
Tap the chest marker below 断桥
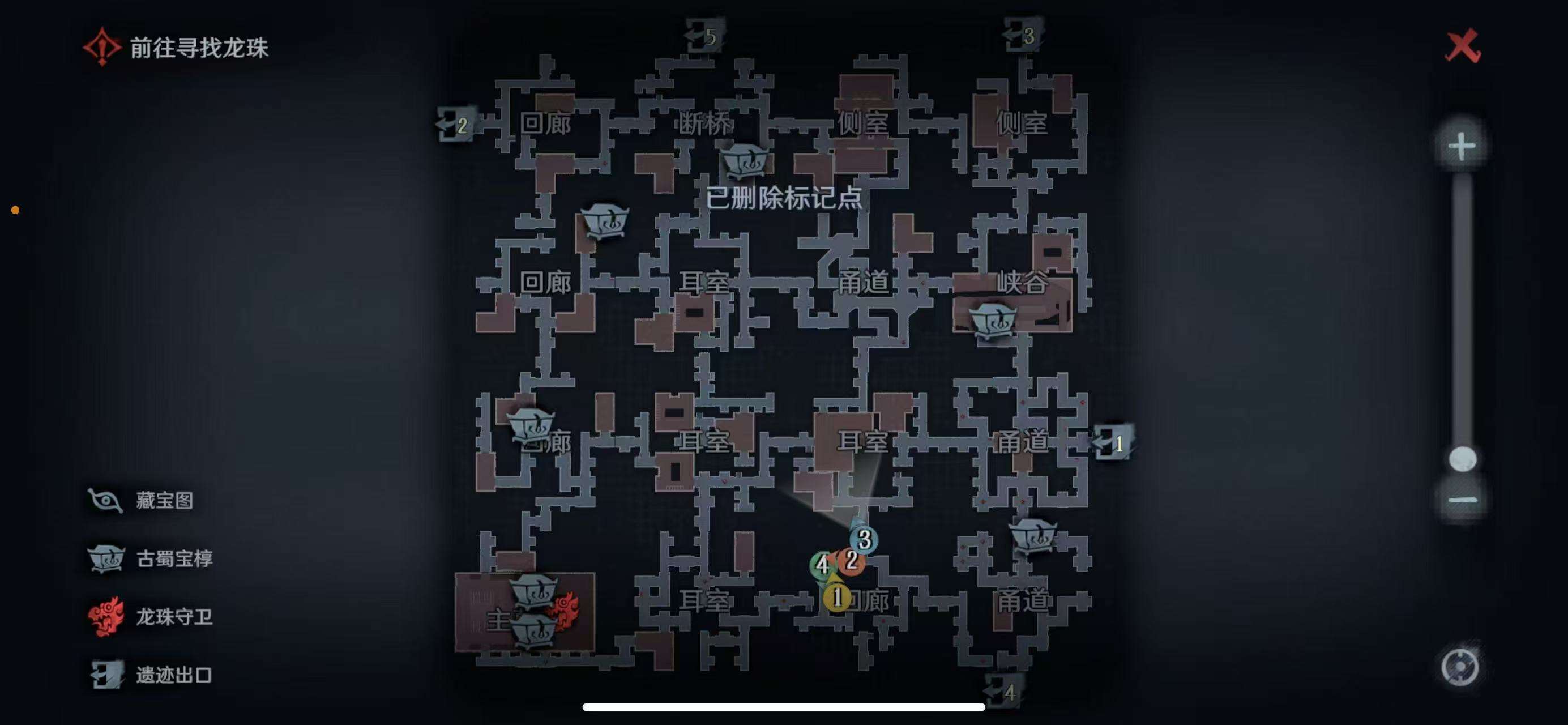(x=744, y=161)
